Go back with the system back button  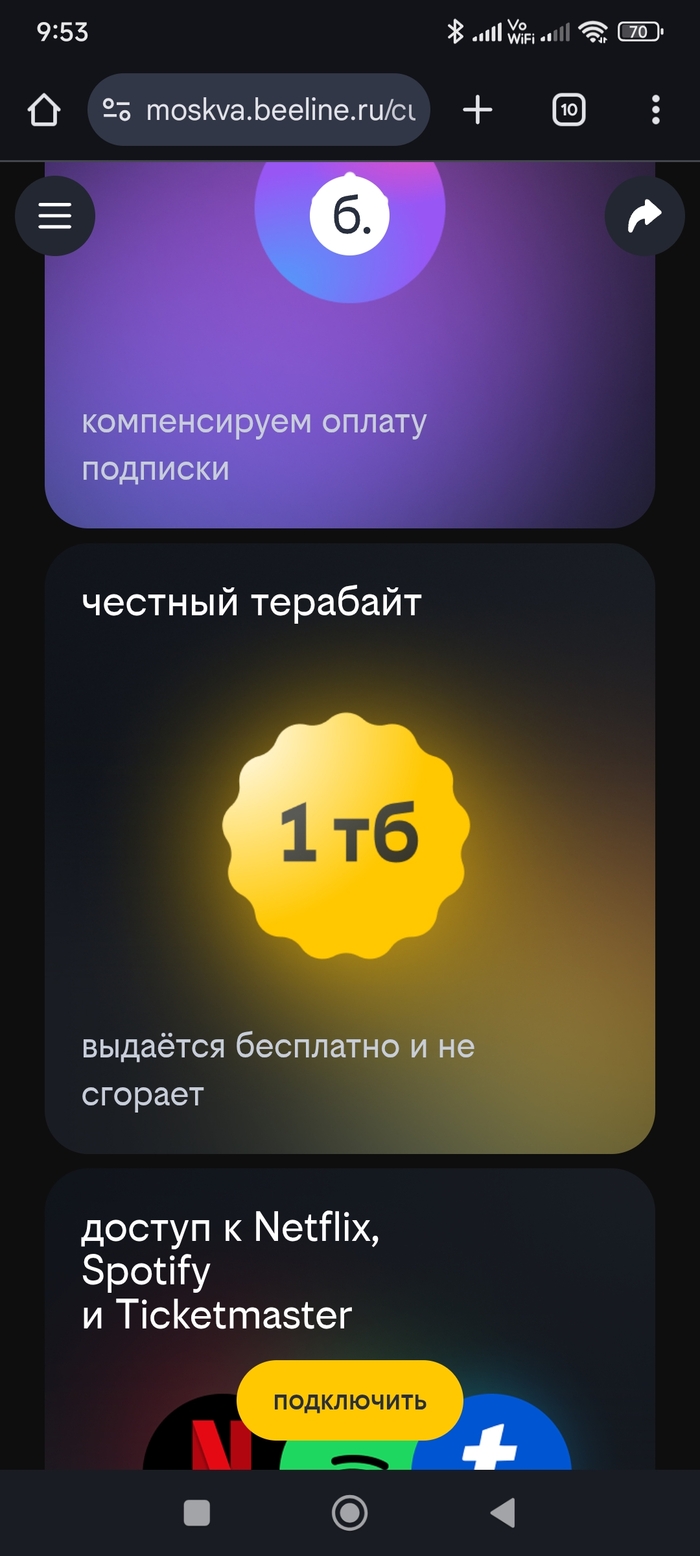(x=503, y=1513)
